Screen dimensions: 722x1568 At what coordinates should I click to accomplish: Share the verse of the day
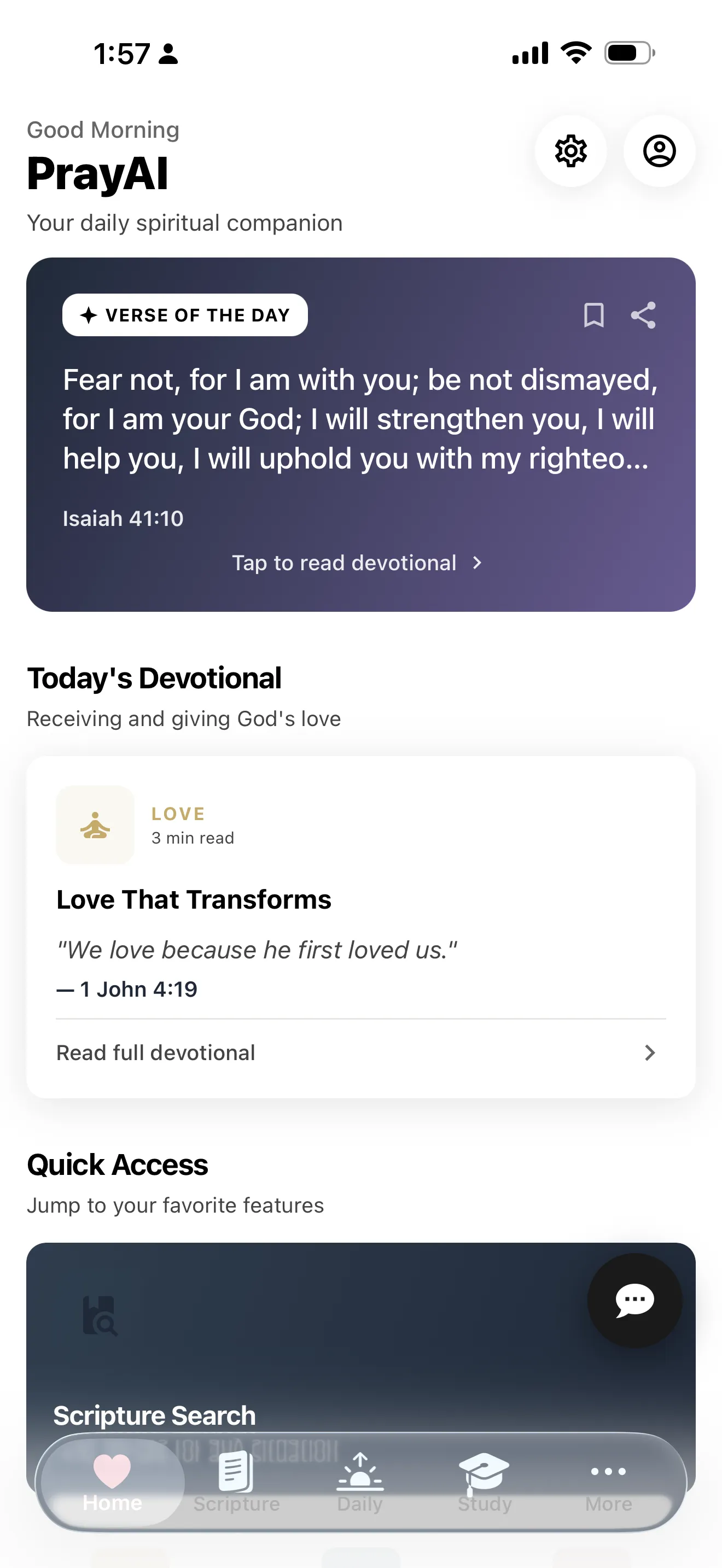point(643,315)
